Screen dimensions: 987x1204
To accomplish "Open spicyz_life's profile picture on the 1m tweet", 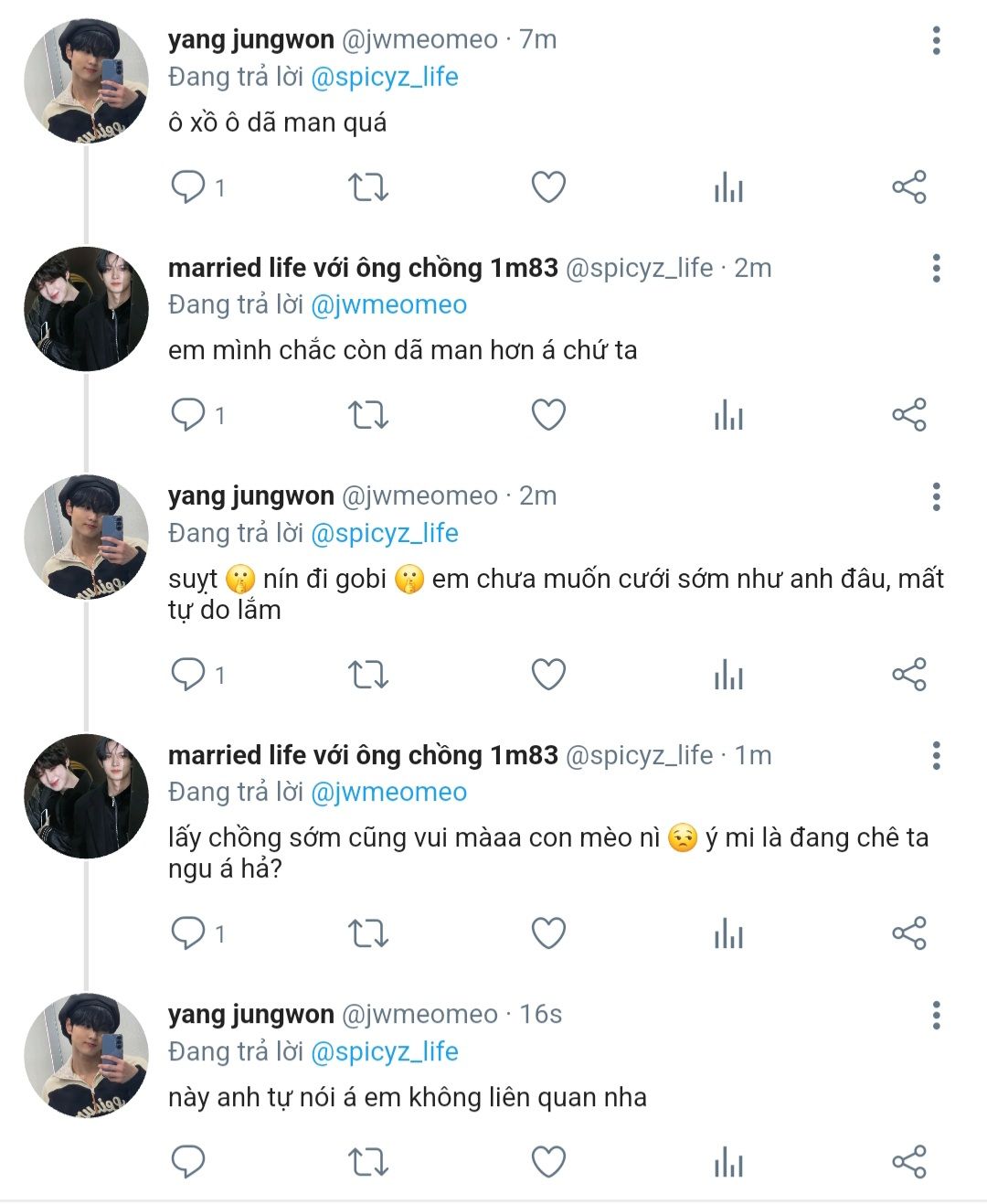I will [86, 796].
